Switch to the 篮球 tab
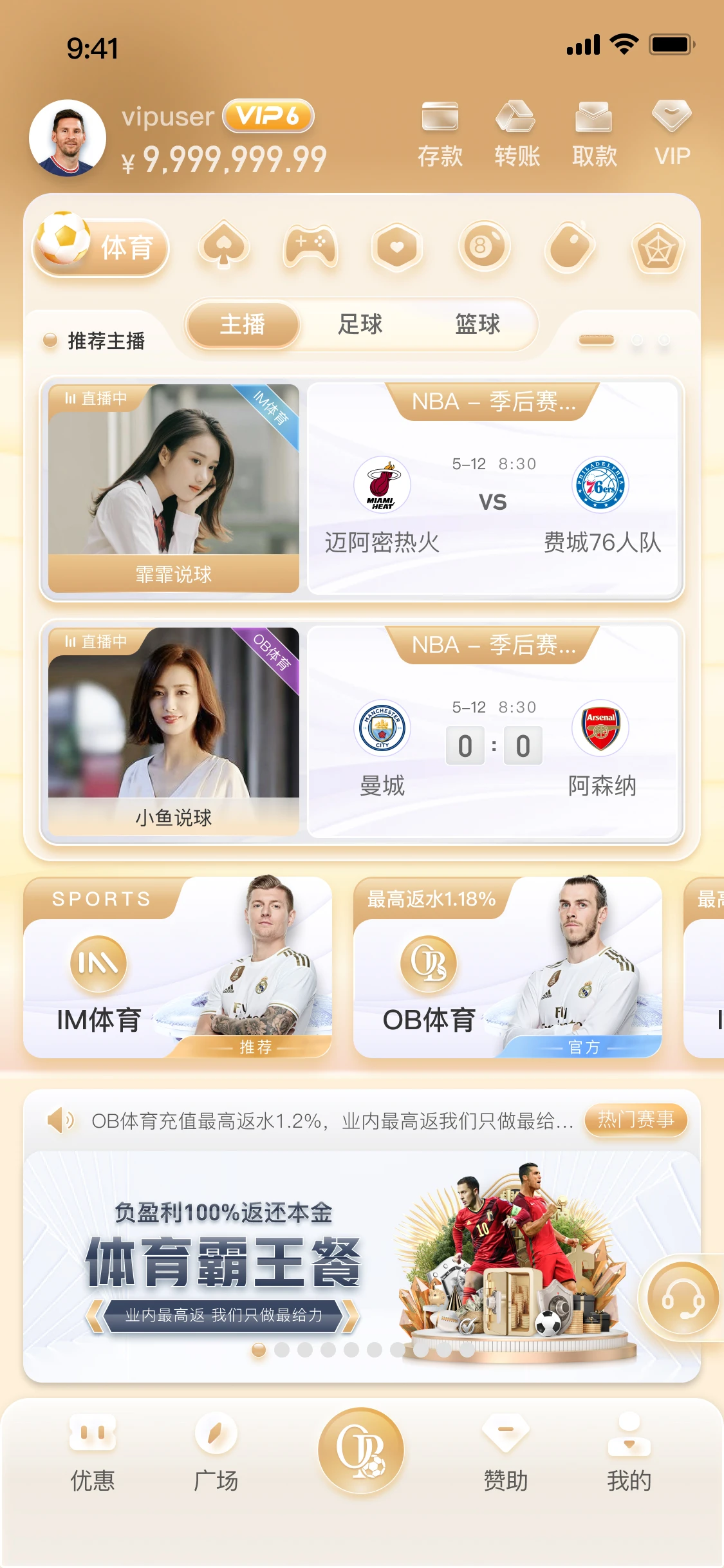The height and width of the screenshot is (1568, 724). coord(478,324)
